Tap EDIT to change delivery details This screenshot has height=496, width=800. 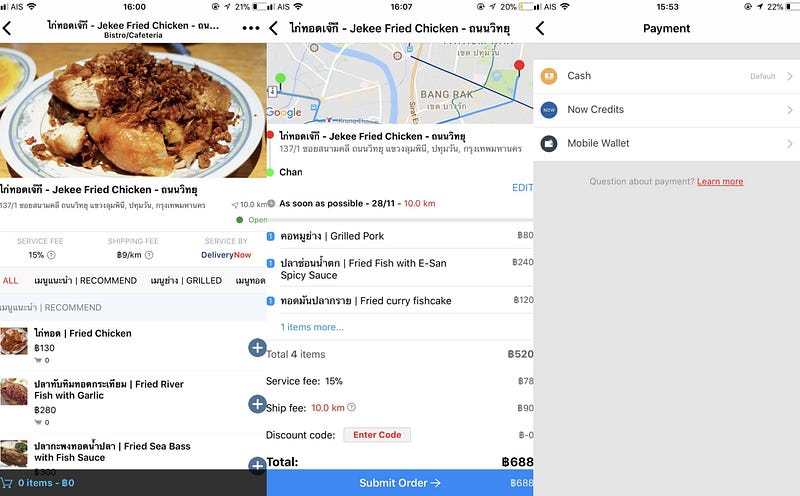click(x=522, y=187)
